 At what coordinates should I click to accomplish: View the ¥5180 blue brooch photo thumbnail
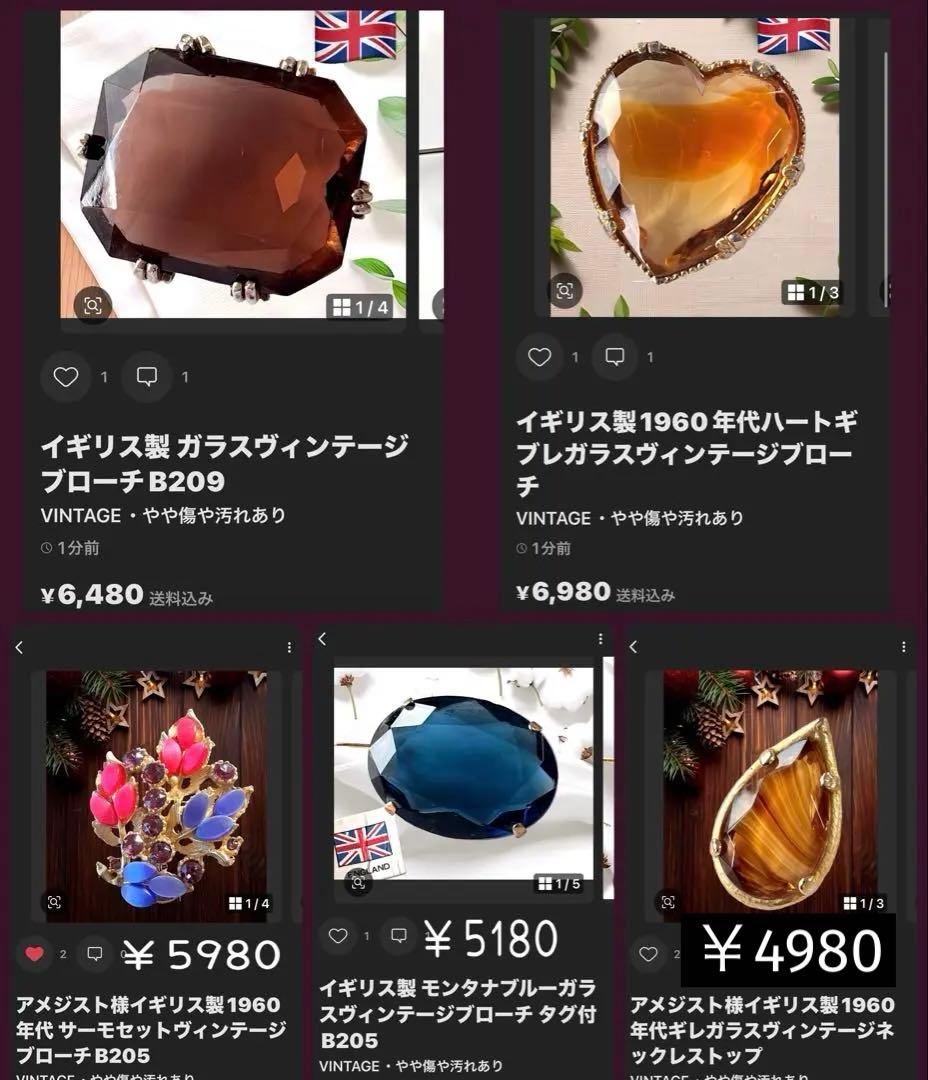463,775
